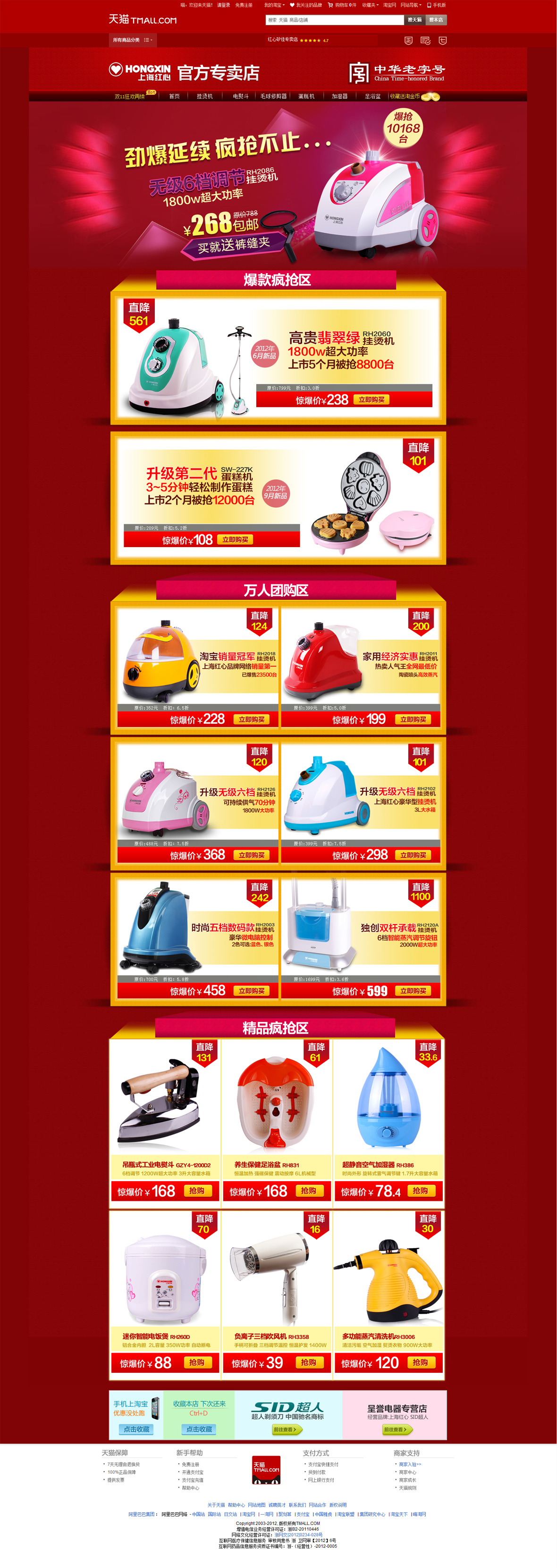Tap 立即购买 for the SW-227K cake maker
Screen dimensions: 557x1568
tap(235, 540)
